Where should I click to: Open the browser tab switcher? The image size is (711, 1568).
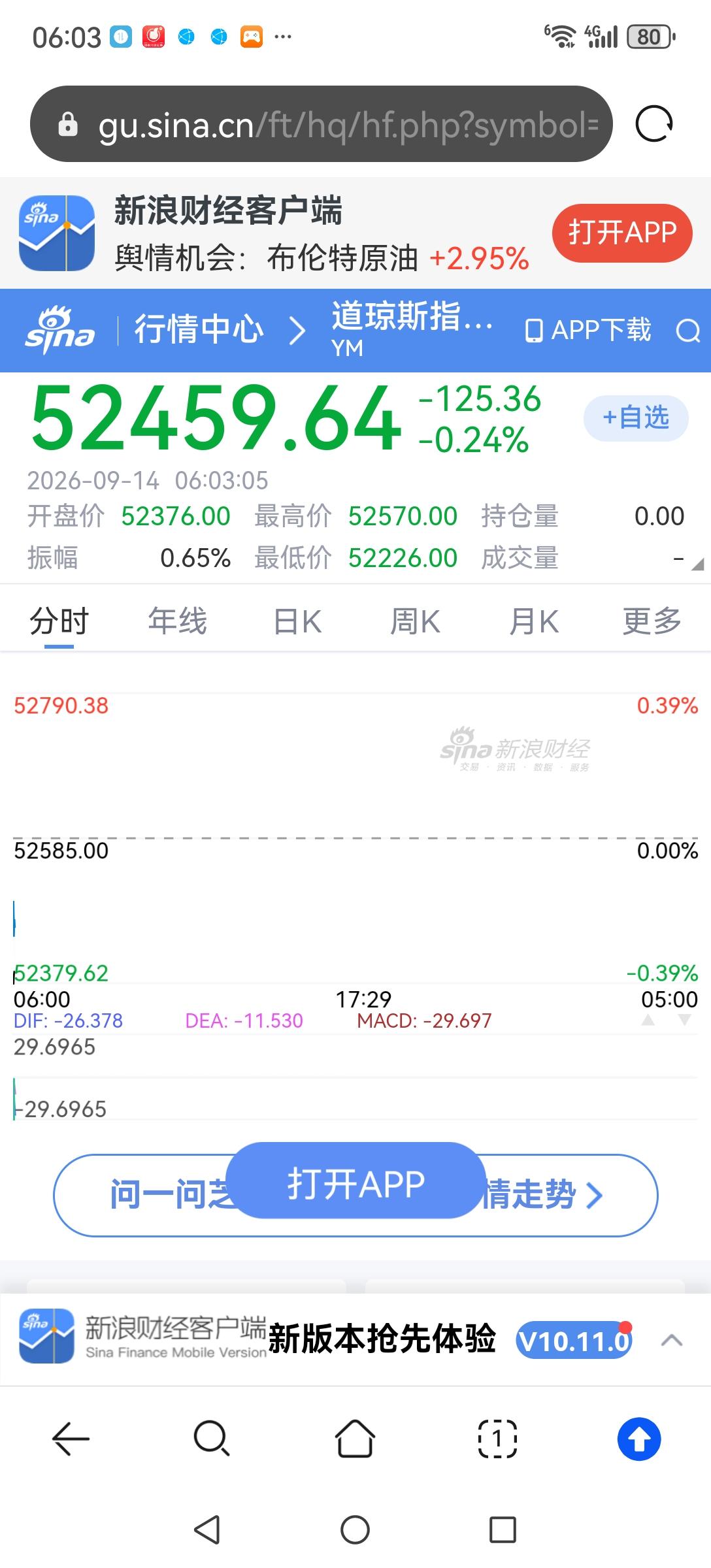coord(497,1438)
